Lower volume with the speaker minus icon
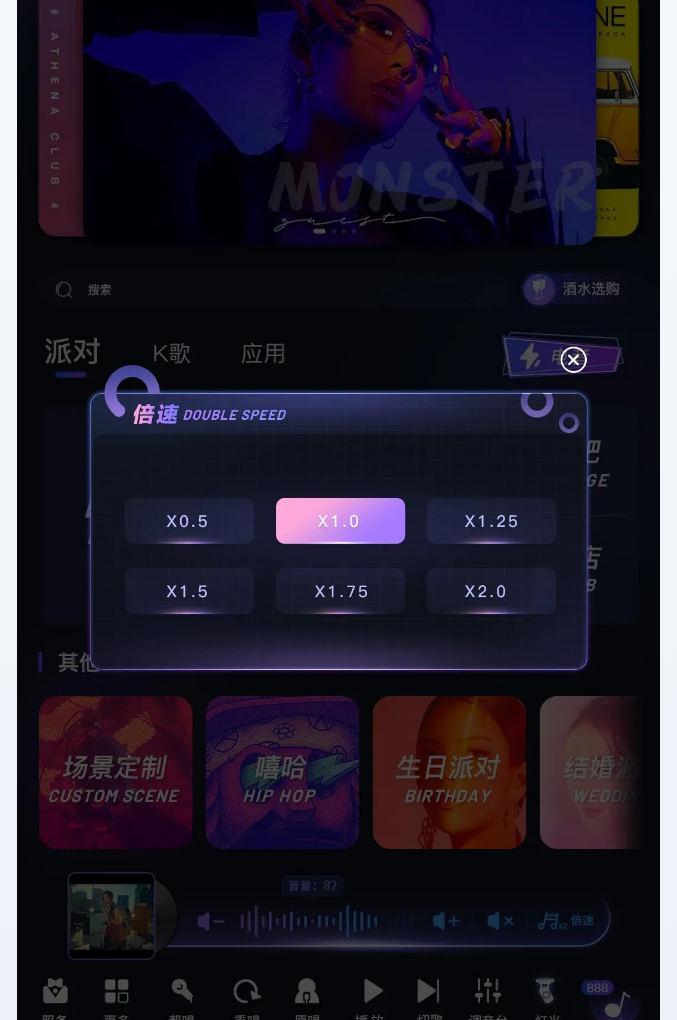 coord(210,921)
